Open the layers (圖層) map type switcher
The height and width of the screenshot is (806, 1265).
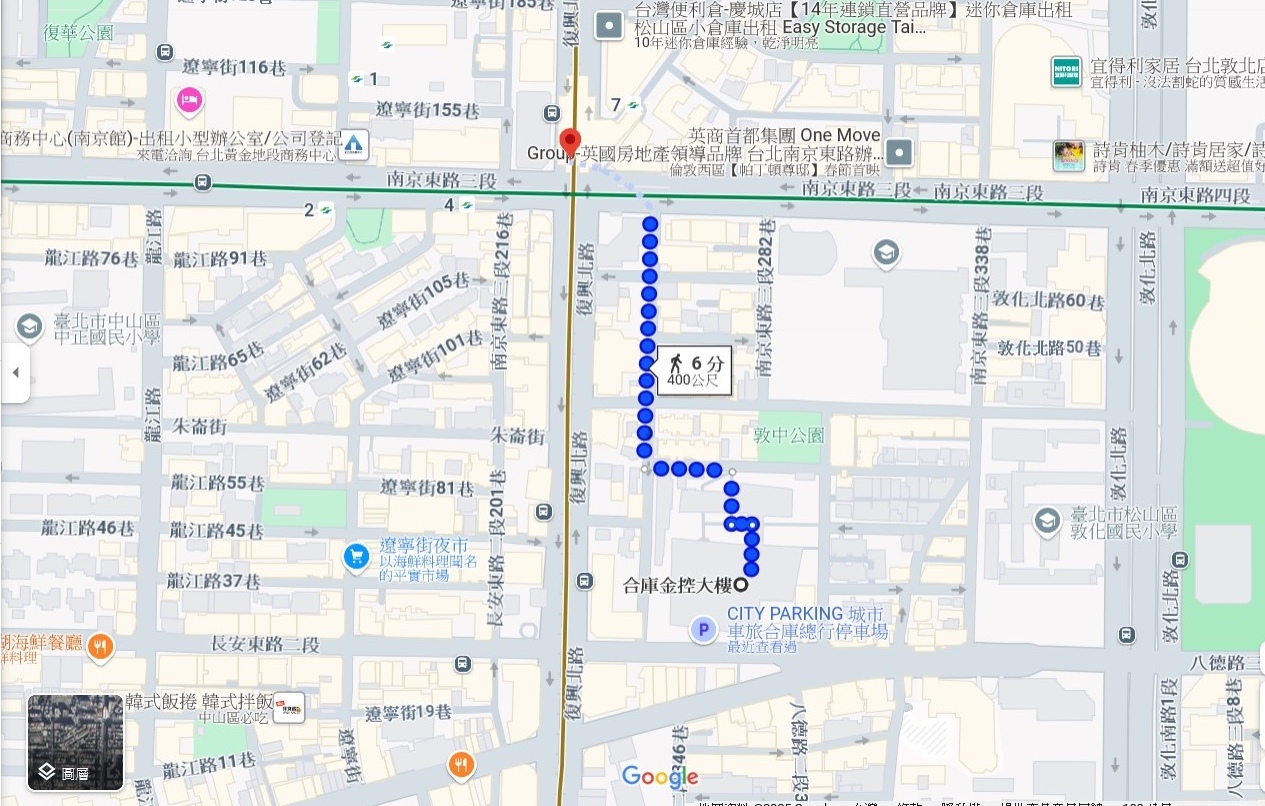(75, 742)
